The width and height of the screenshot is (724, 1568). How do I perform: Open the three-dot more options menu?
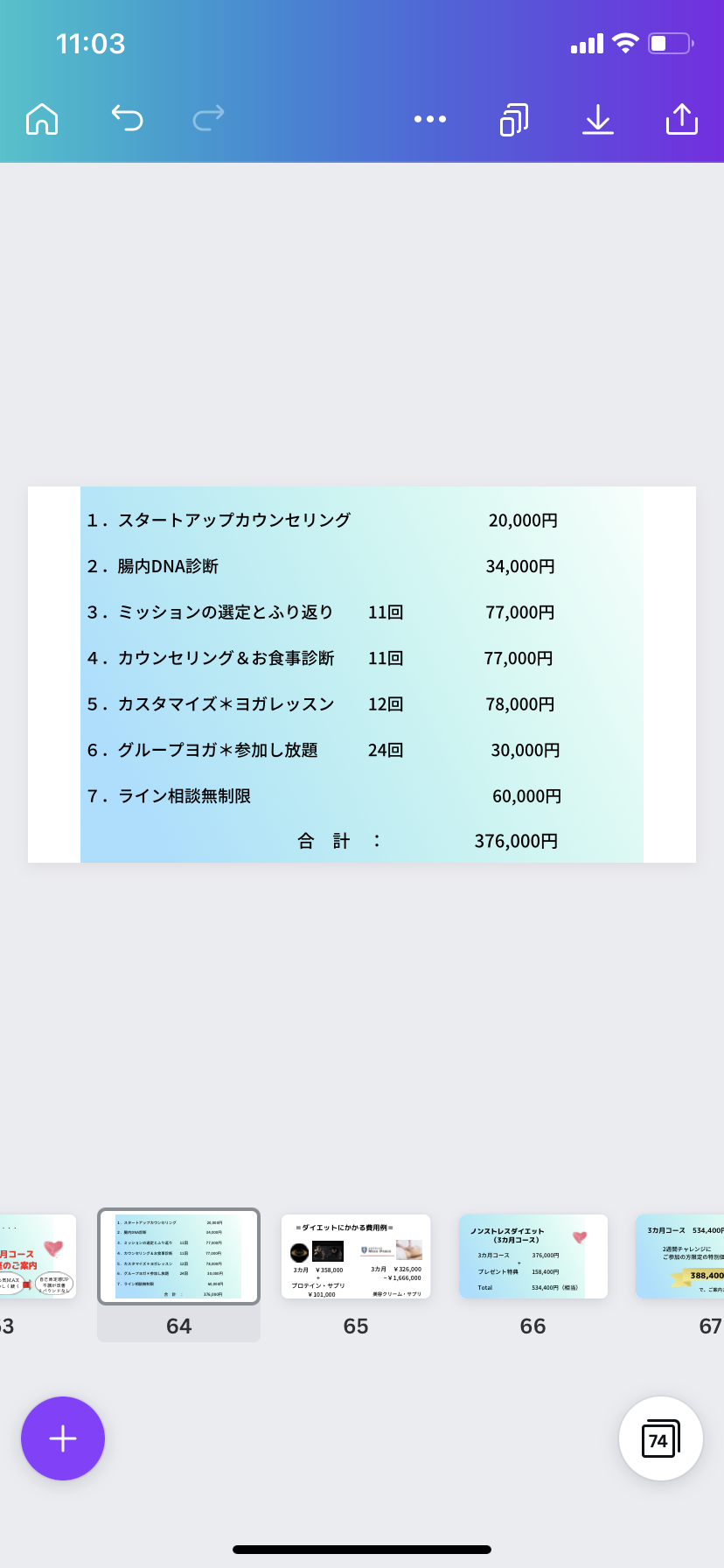[x=430, y=119]
